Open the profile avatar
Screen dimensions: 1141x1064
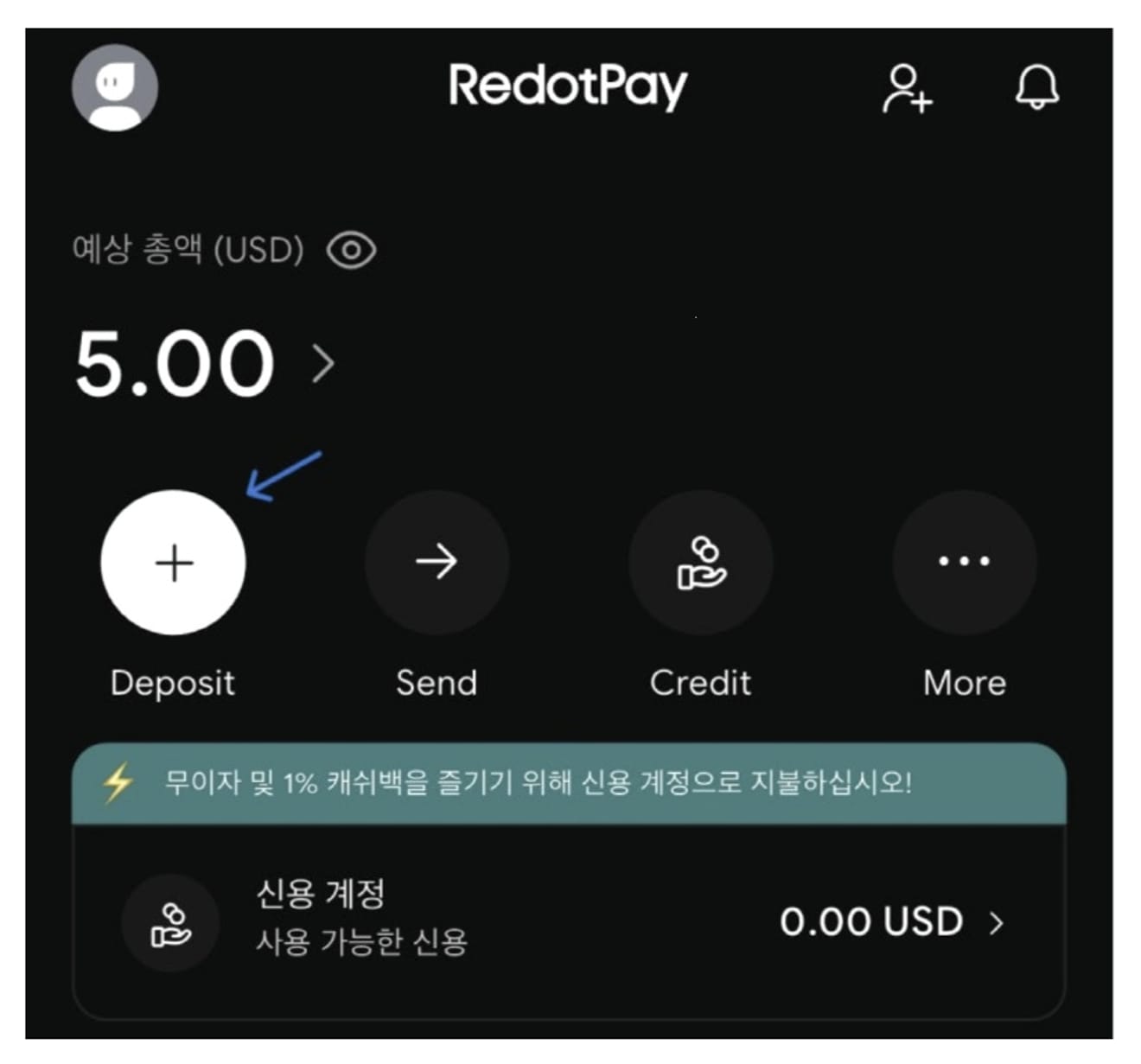[x=114, y=88]
